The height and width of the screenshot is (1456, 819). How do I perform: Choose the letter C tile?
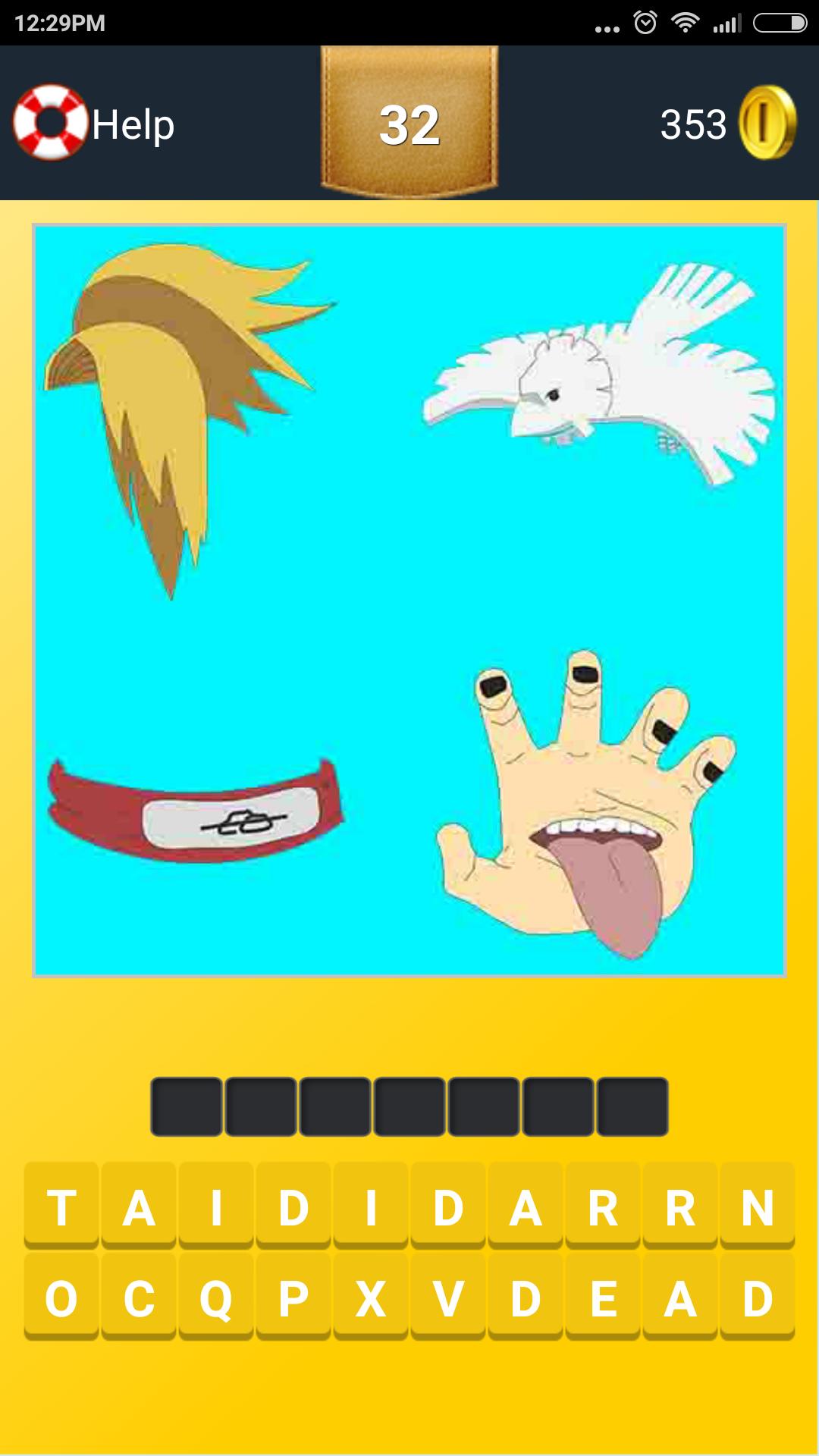139,1298
